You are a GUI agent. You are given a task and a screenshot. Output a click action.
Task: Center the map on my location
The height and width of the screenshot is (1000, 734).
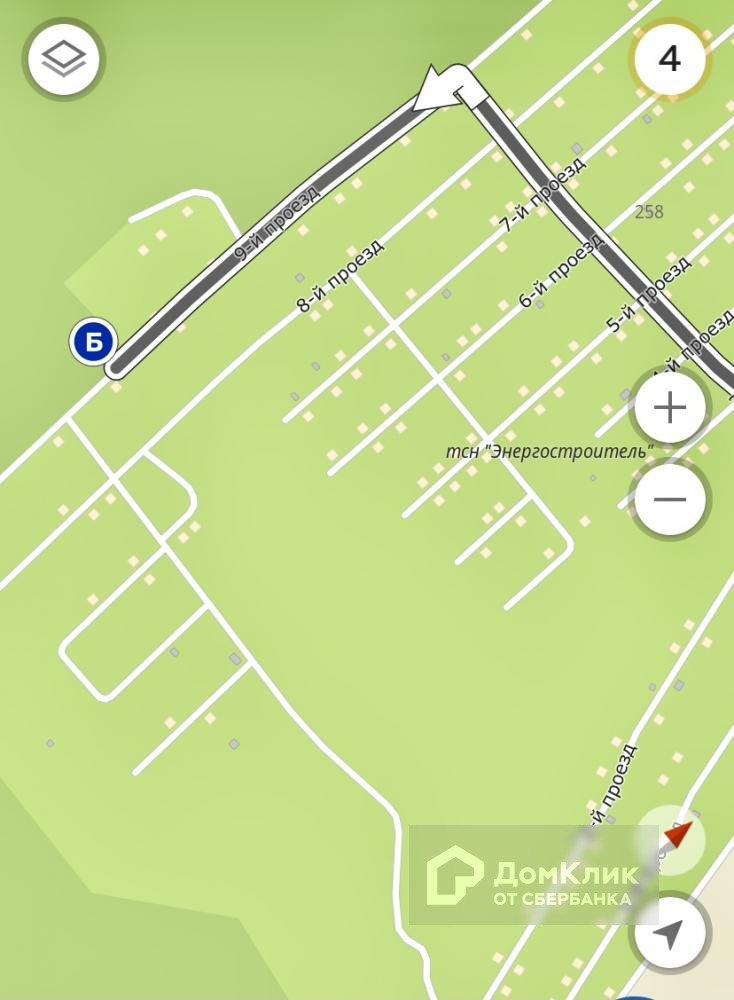tap(669, 933)
